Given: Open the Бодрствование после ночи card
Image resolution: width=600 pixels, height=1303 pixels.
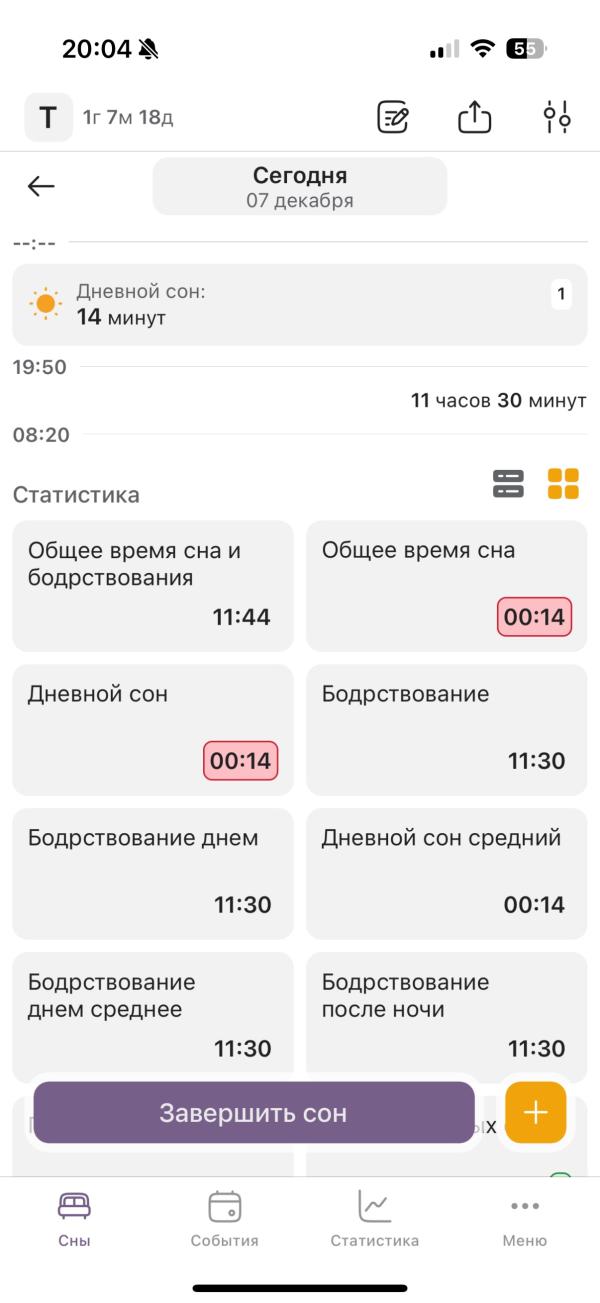Looking at the screenshot, I should (447, 1018).
